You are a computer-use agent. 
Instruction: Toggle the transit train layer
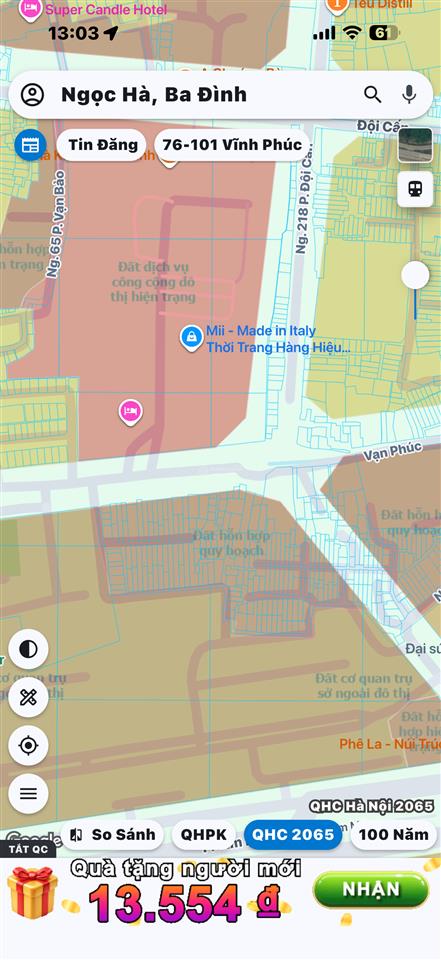point(415,190)
